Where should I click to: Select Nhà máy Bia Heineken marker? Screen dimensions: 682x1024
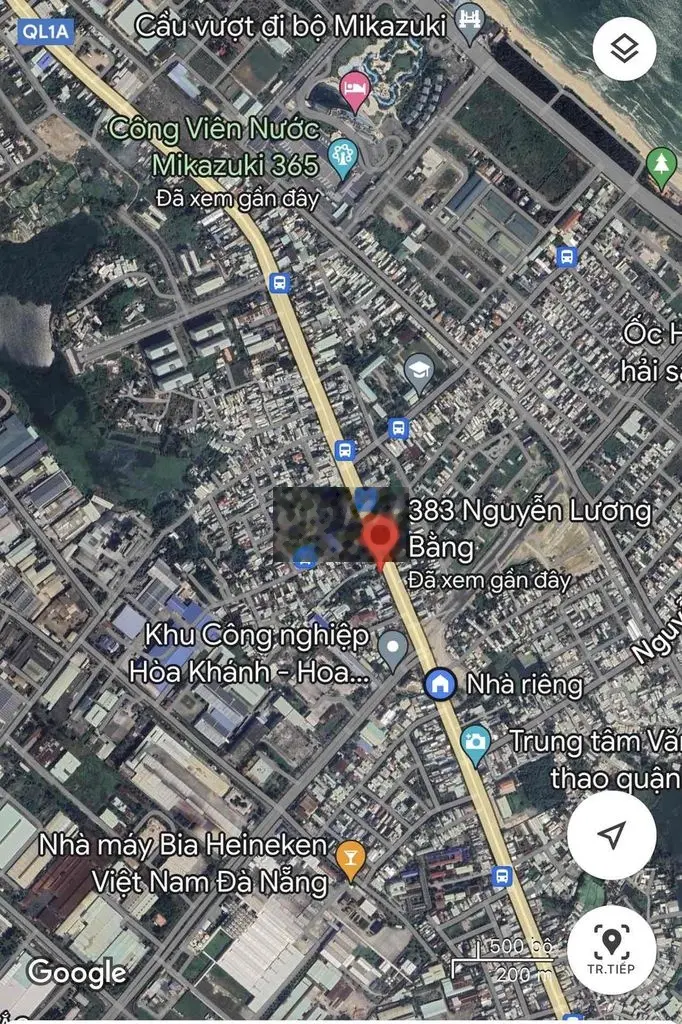tap(350, 859)
